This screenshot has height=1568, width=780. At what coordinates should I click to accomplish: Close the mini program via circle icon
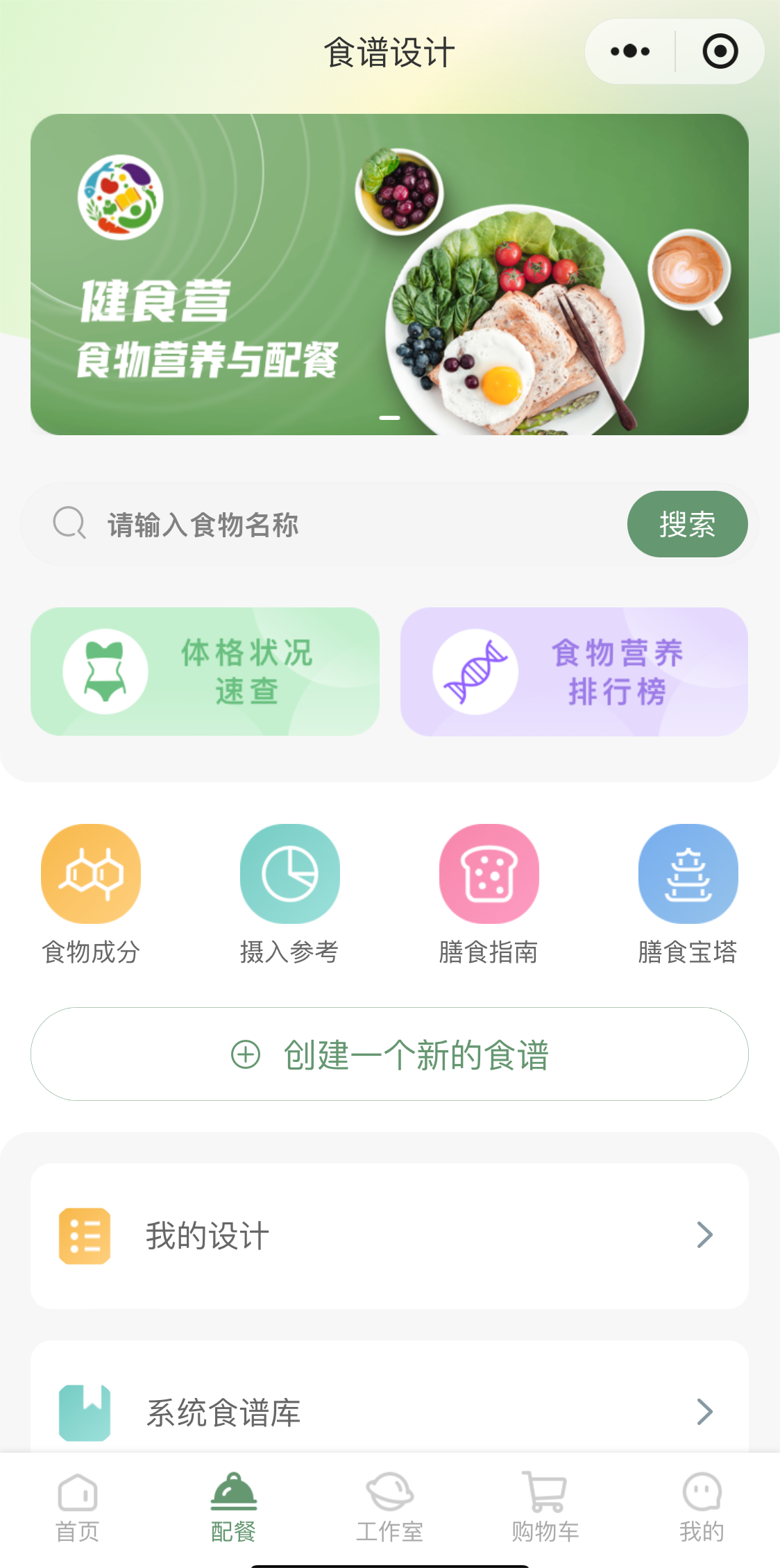[720, 51]
